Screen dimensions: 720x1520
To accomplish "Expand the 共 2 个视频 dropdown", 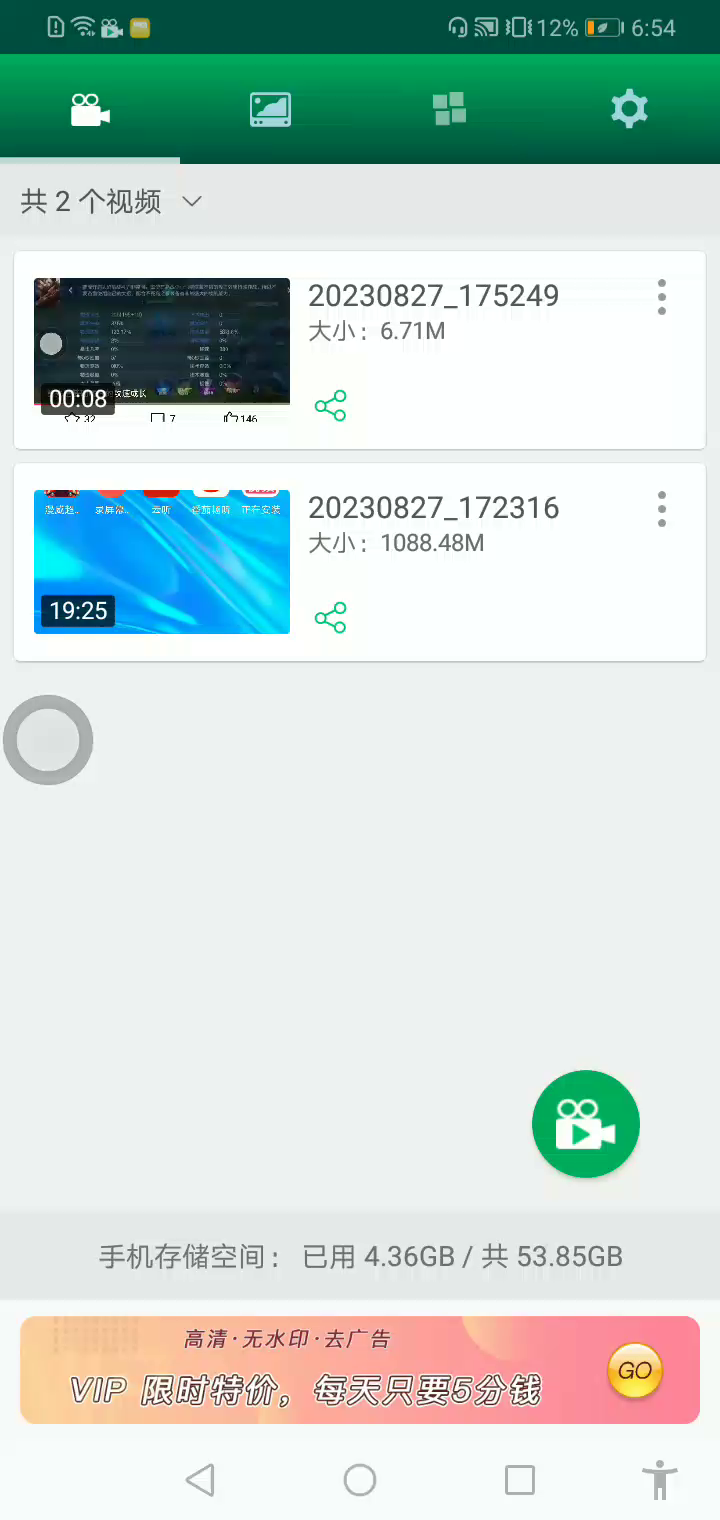I will click(x=112, y=202).
